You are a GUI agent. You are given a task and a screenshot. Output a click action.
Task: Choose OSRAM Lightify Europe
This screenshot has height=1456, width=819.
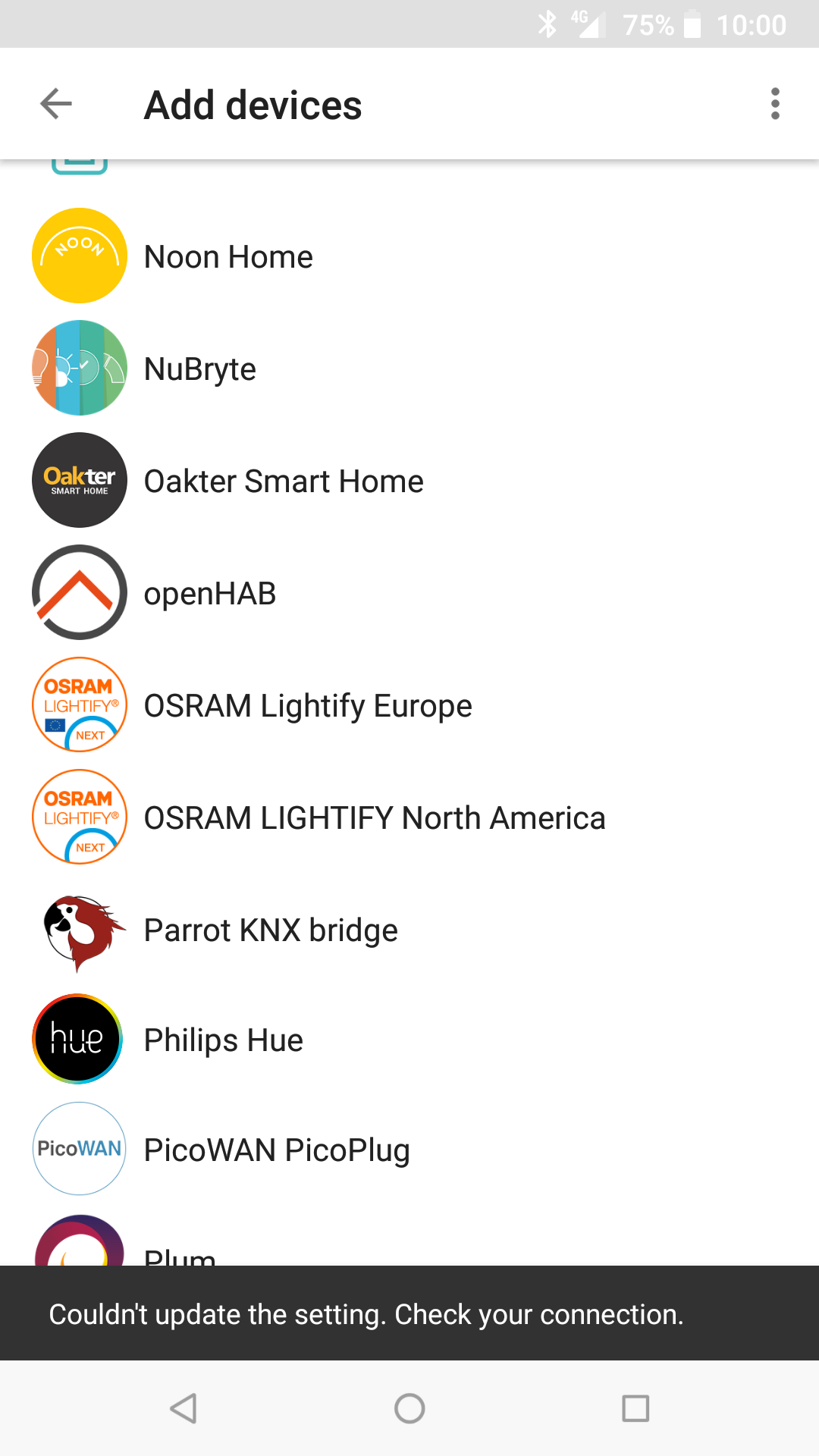click(307, 705)
